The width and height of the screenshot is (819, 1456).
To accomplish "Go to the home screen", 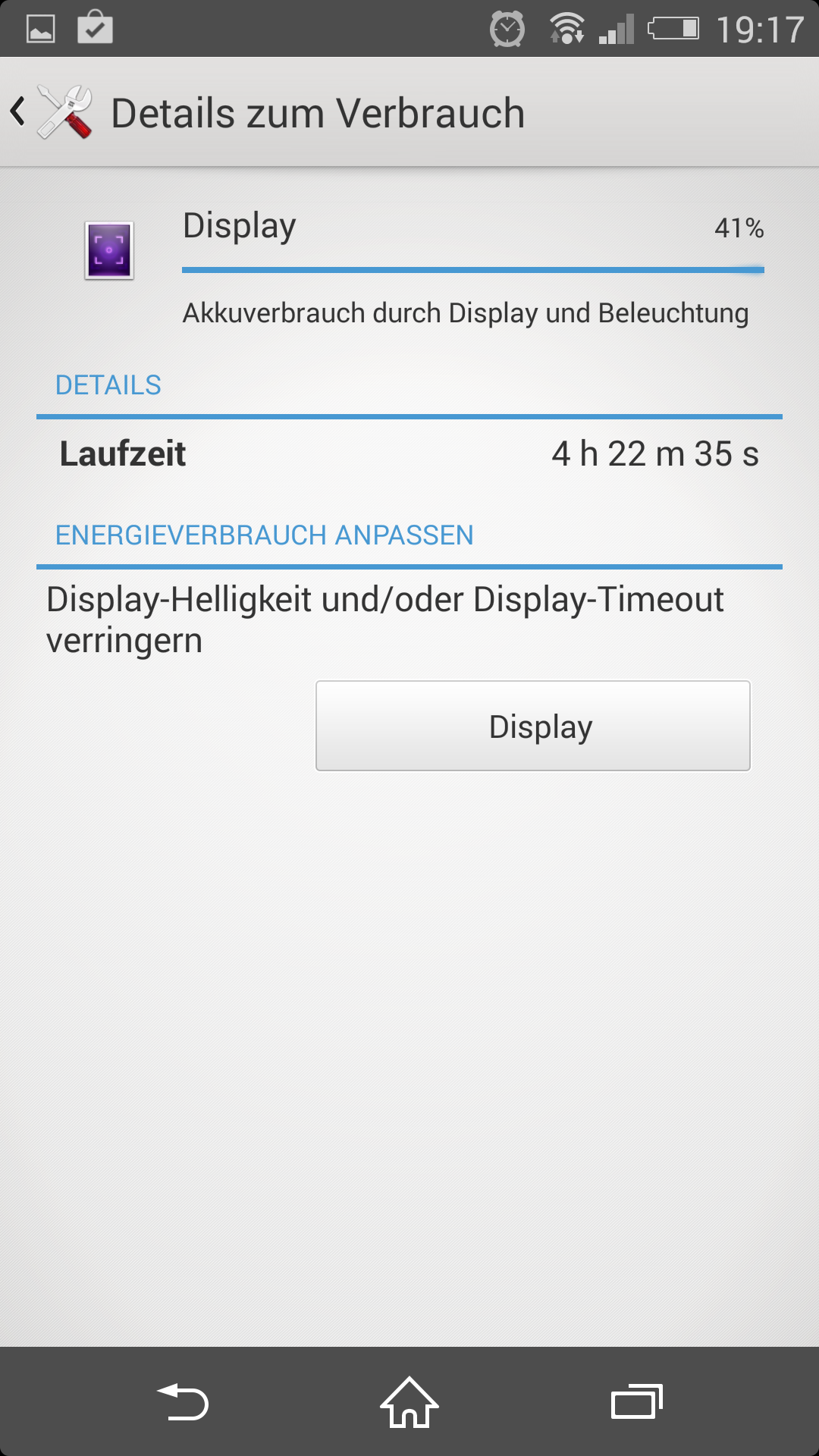I will click(x=409, y=1401).
